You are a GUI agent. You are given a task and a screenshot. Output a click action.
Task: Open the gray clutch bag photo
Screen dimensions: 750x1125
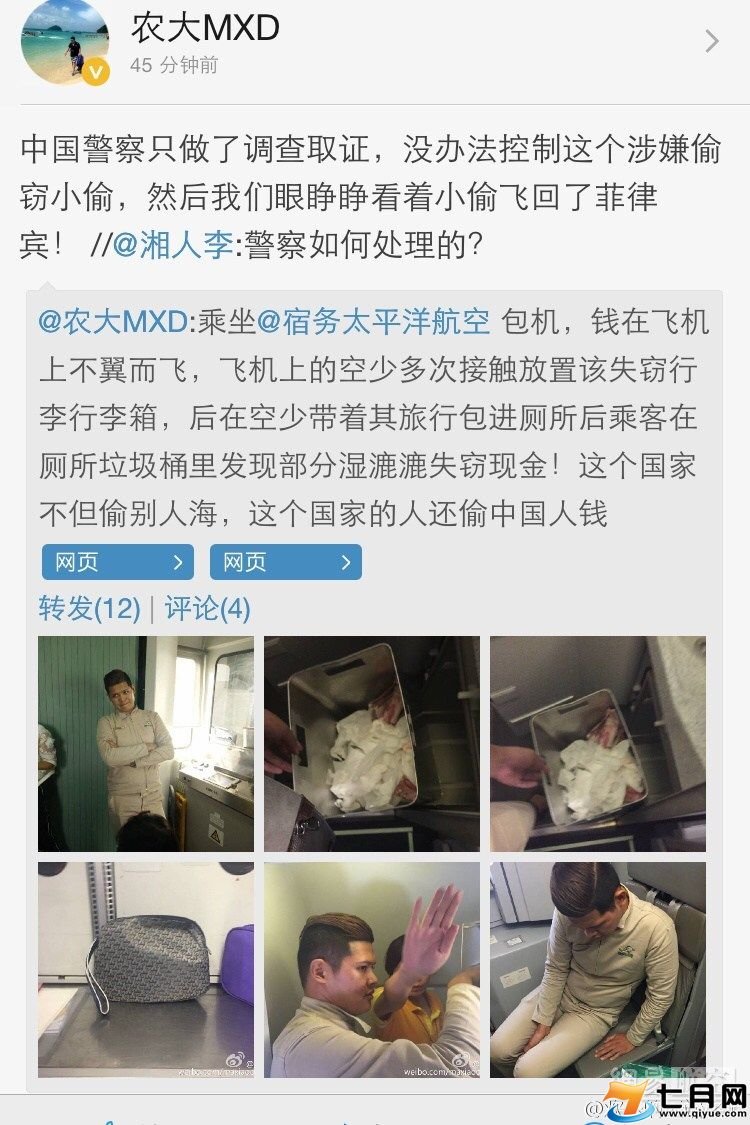click(x=145, y=969)
